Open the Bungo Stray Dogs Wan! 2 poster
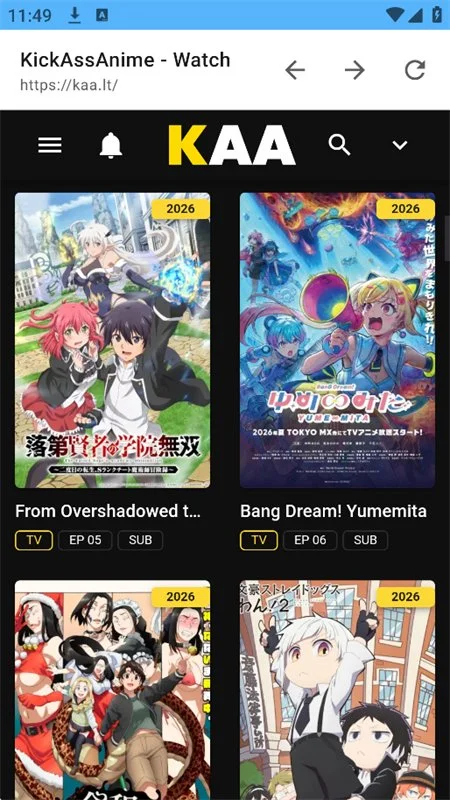 point(337,690)
